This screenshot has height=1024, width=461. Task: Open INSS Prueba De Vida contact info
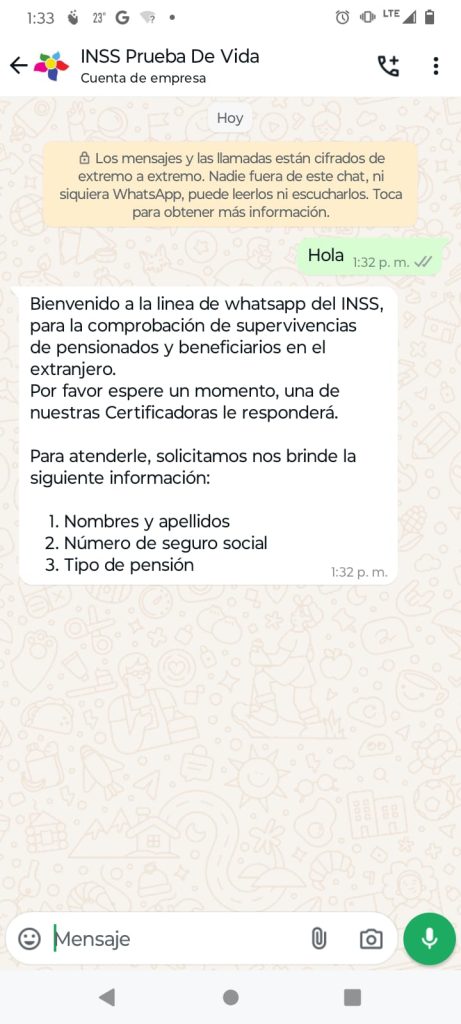click(170, 66)
